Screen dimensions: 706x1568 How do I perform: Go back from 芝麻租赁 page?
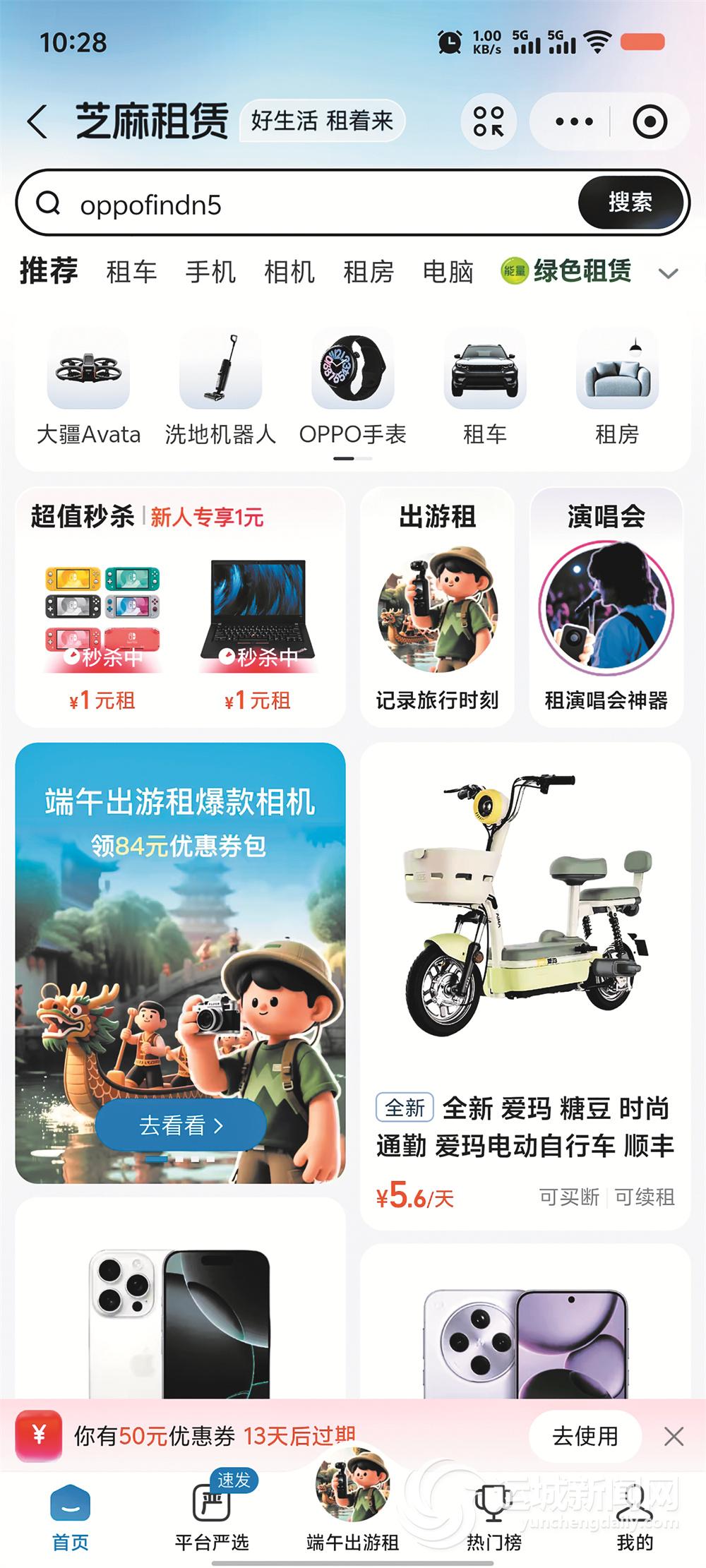[x=38, y=121]
